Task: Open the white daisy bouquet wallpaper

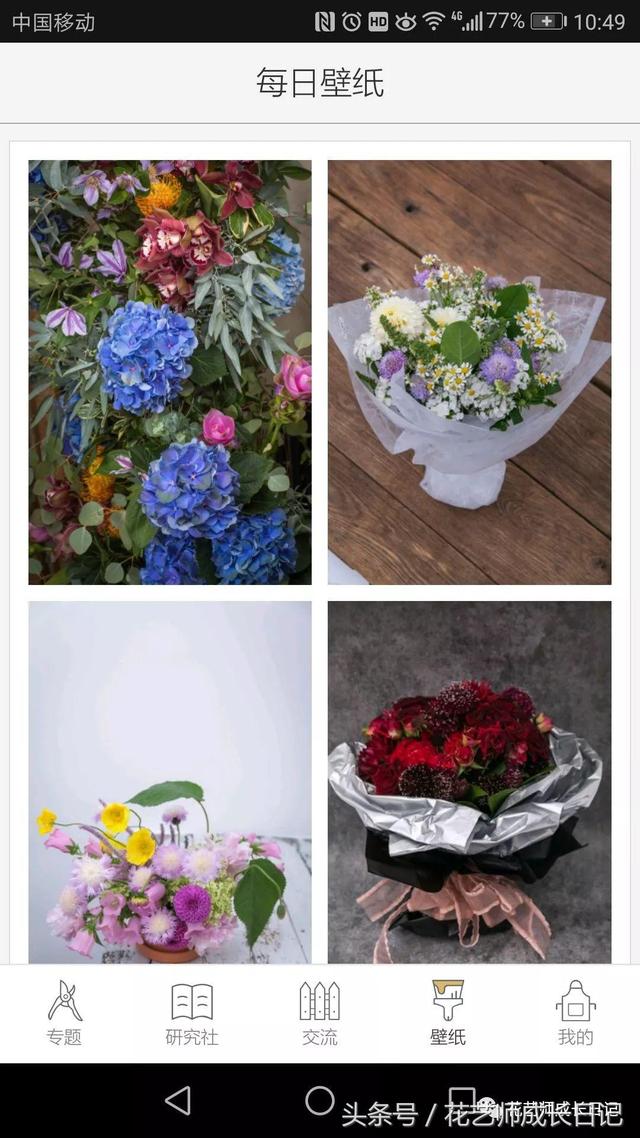Action: pyautogui.click(x=469, y=372)
